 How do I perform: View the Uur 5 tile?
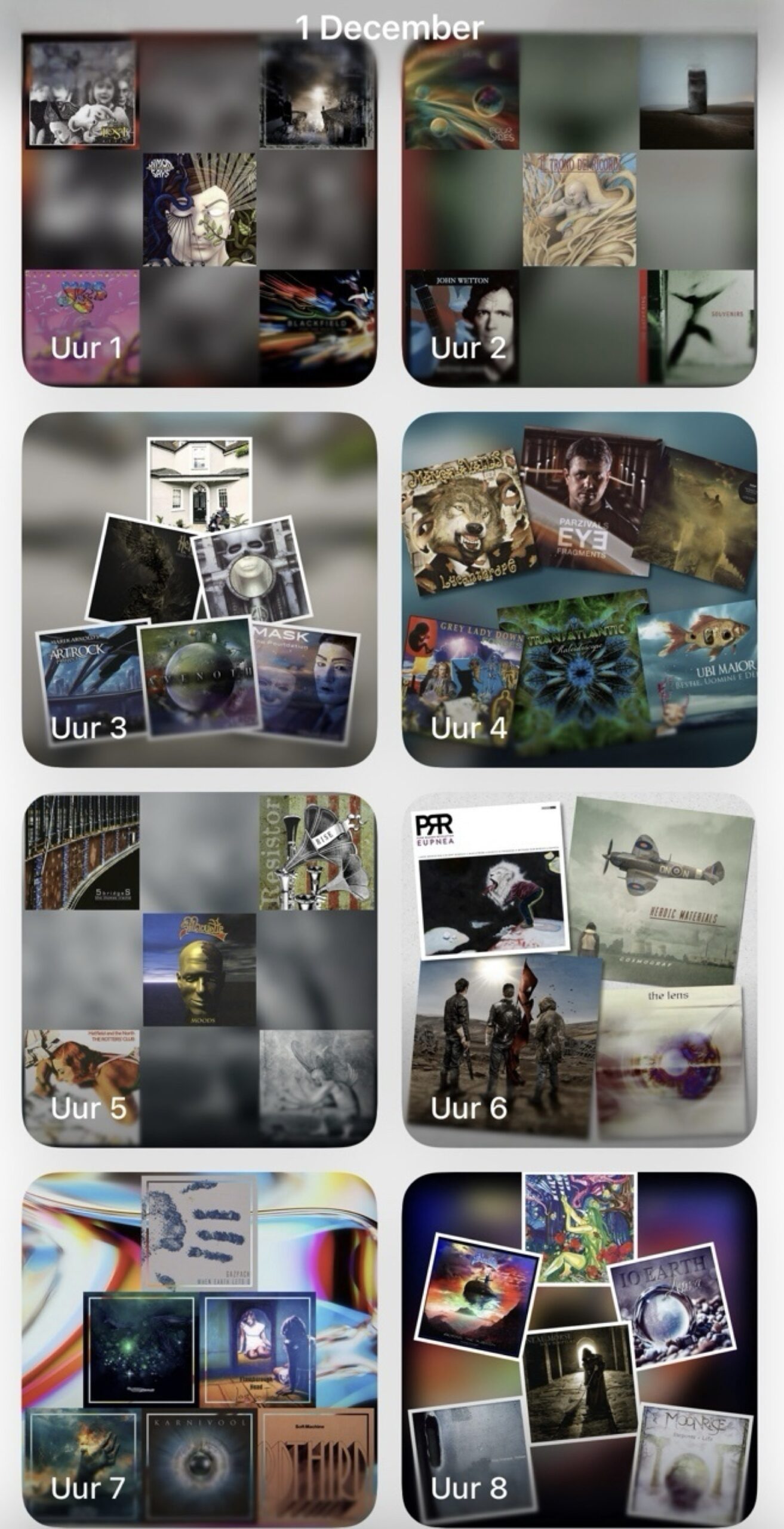pos(199,969)
